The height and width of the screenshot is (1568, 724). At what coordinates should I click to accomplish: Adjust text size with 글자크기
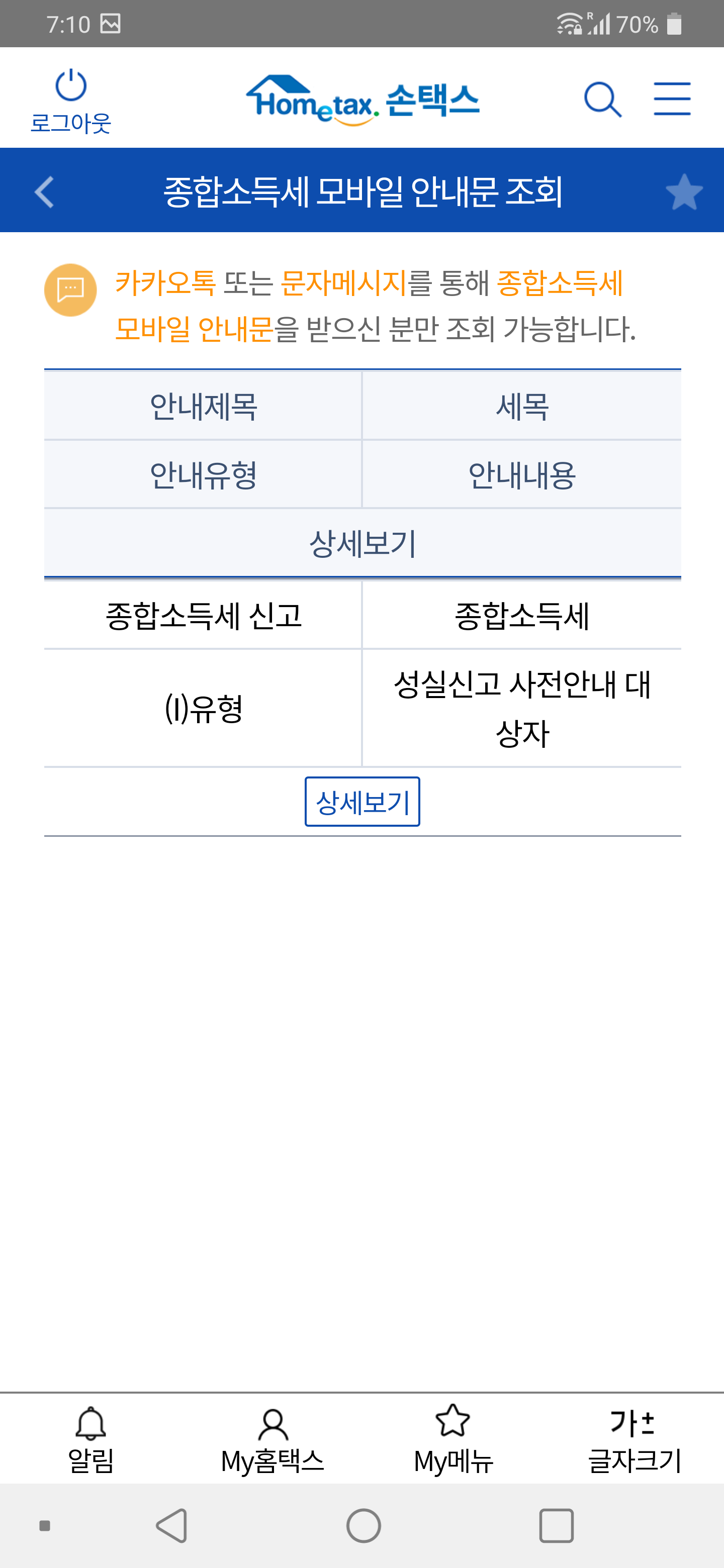tap(633, 1440)
